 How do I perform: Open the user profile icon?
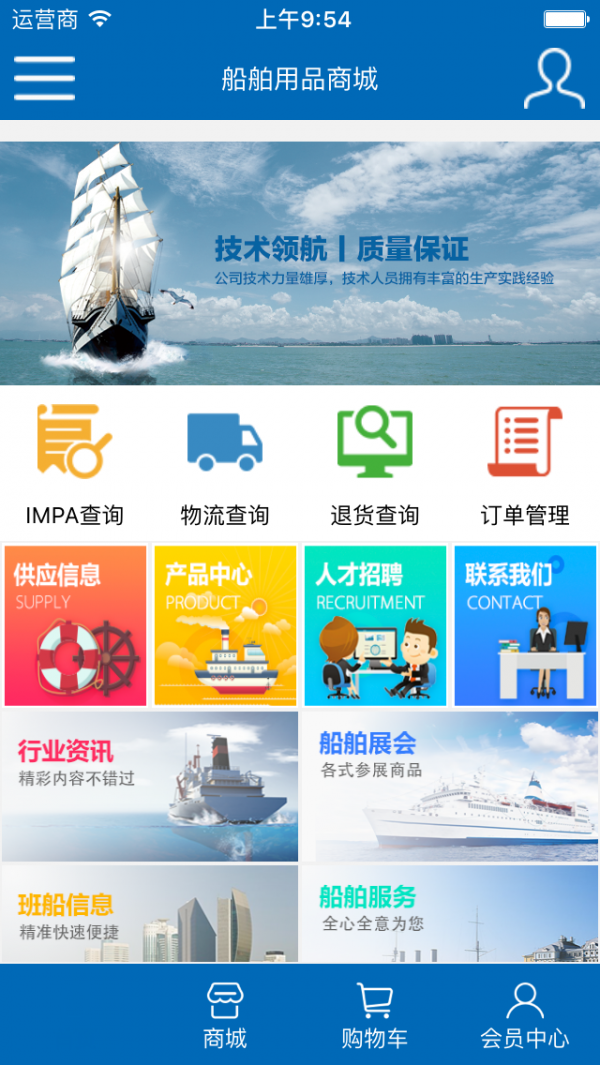pos(554,79)
